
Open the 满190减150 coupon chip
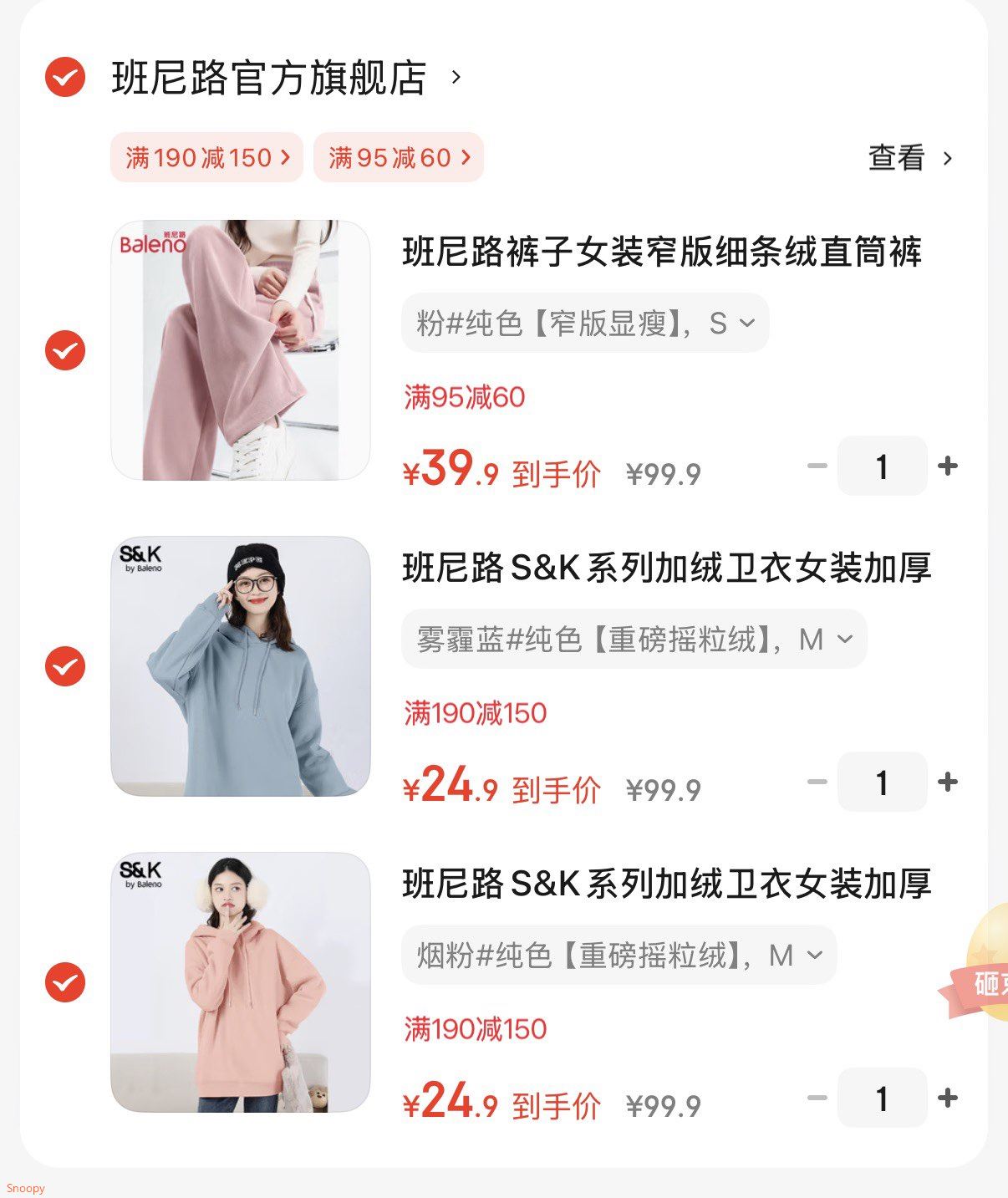point(206,157)
